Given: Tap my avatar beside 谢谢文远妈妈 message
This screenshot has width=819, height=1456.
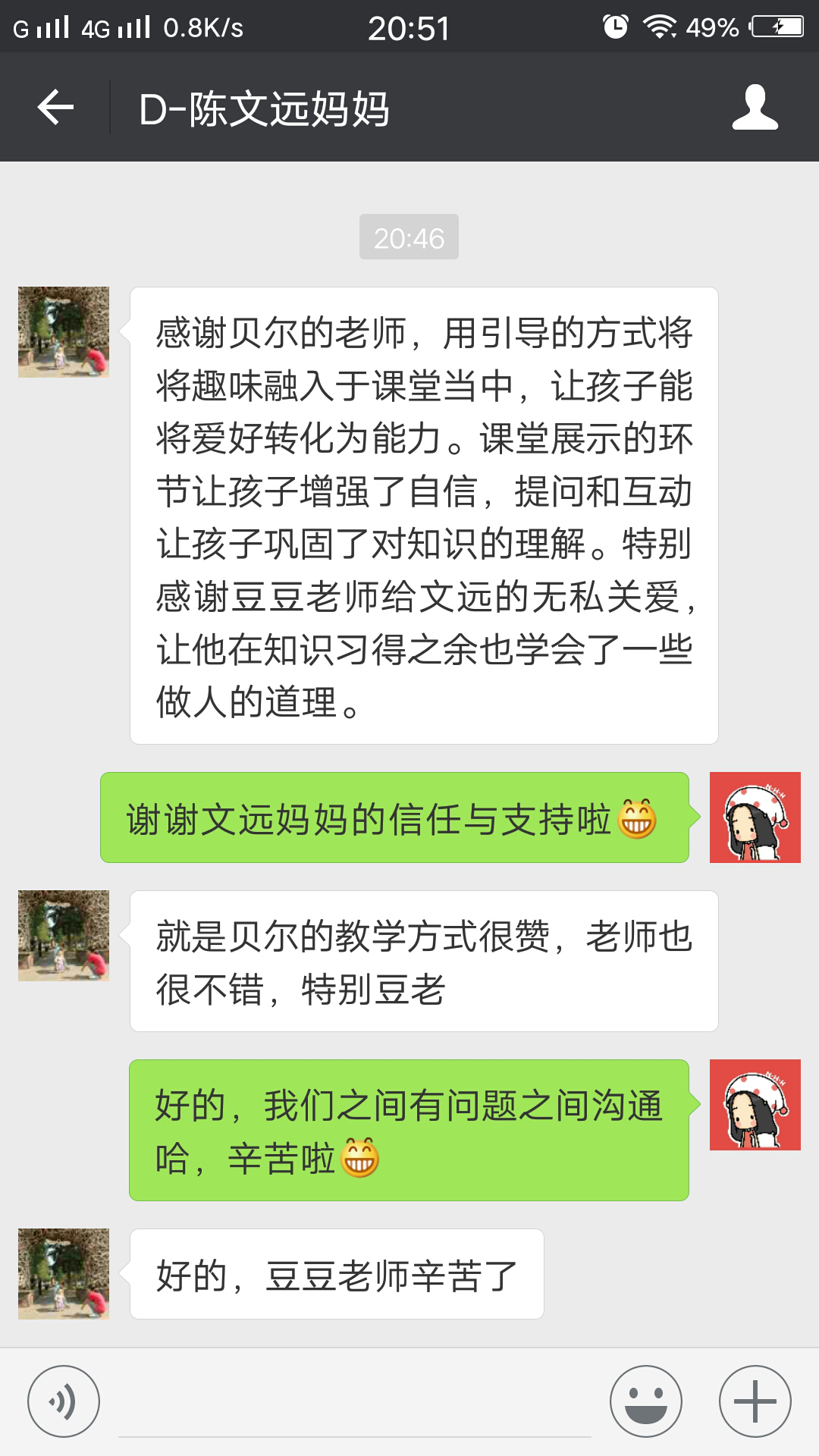Looking at the screenshot, I should pyautogui.click(x=755, y=817).
